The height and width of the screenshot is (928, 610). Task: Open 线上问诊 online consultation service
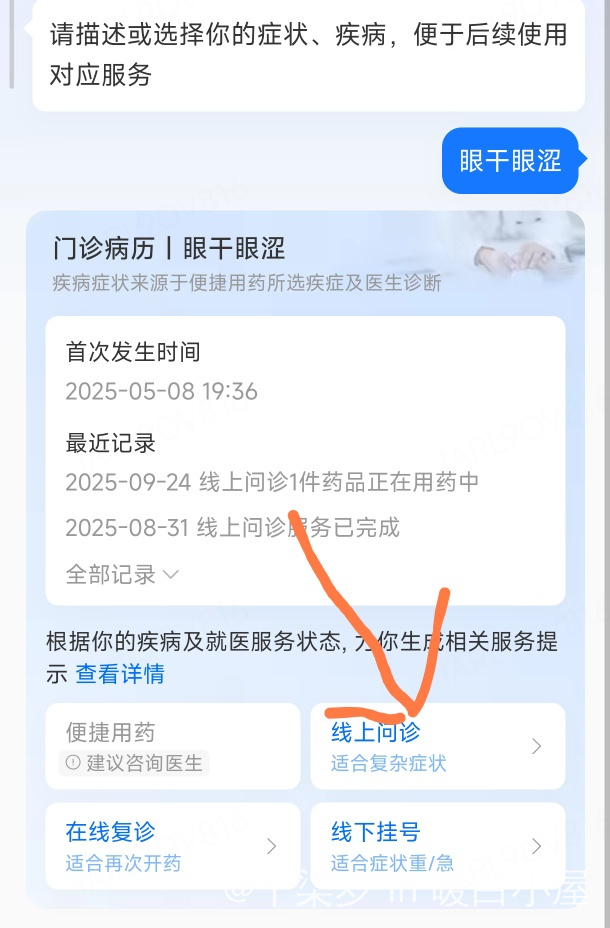tap(437, 746)
